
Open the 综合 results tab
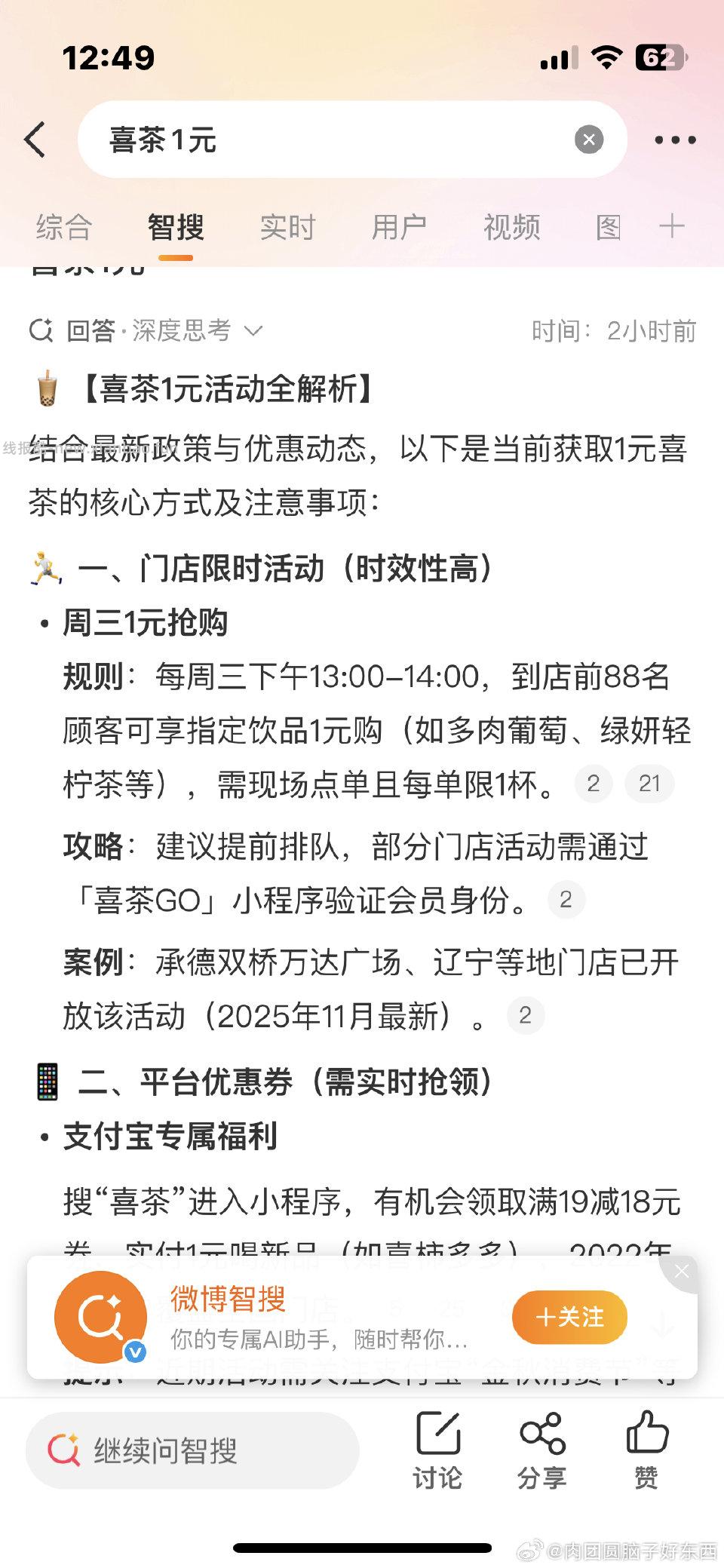[x=63, y=227]
